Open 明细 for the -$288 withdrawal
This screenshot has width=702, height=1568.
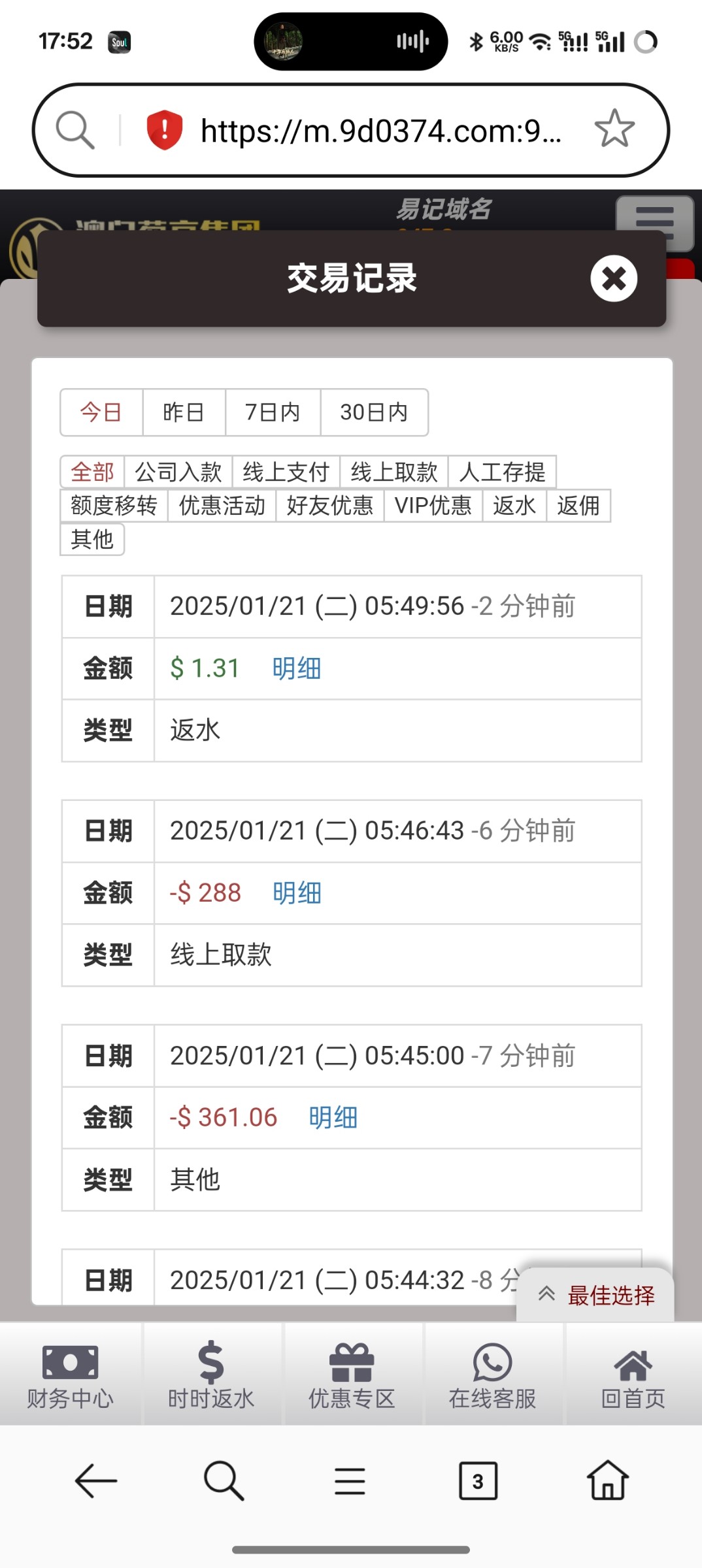[x=297, y=893]
